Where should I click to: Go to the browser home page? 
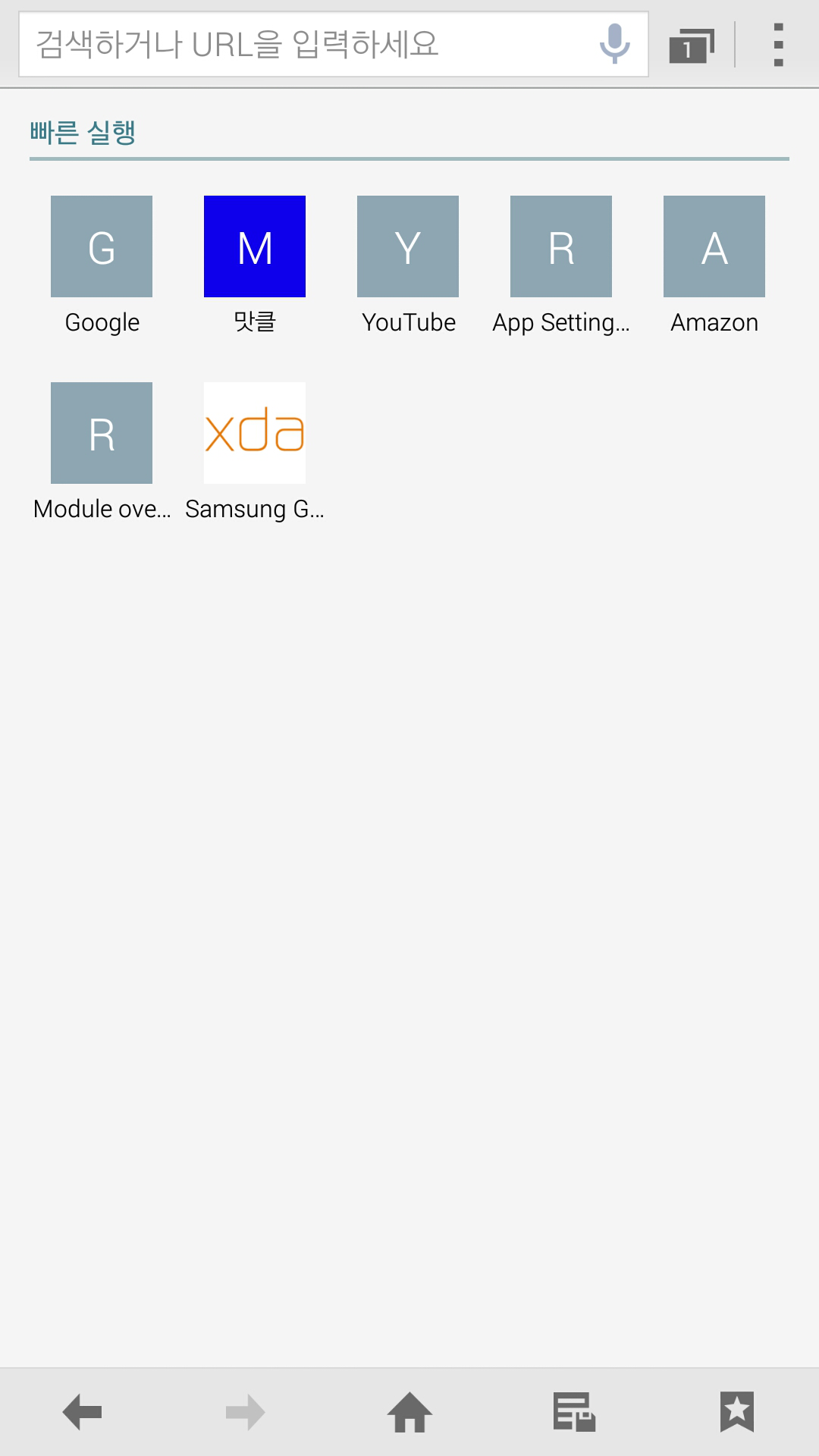[x=409, y=1412]
